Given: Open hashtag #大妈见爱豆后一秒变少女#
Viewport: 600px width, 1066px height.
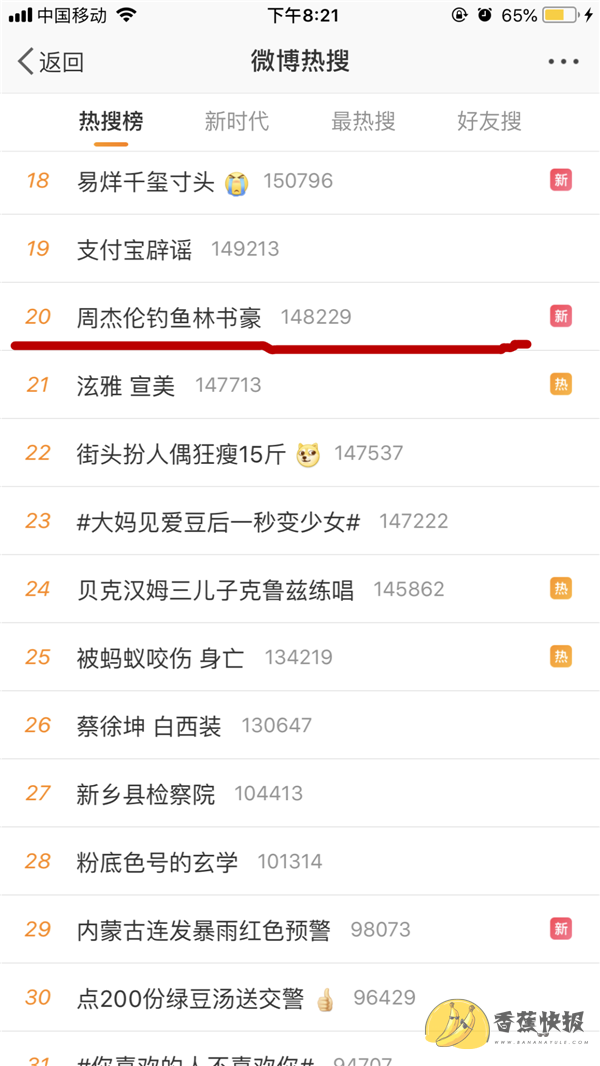Looking at the screenshot, I should [x=300, y=521].
